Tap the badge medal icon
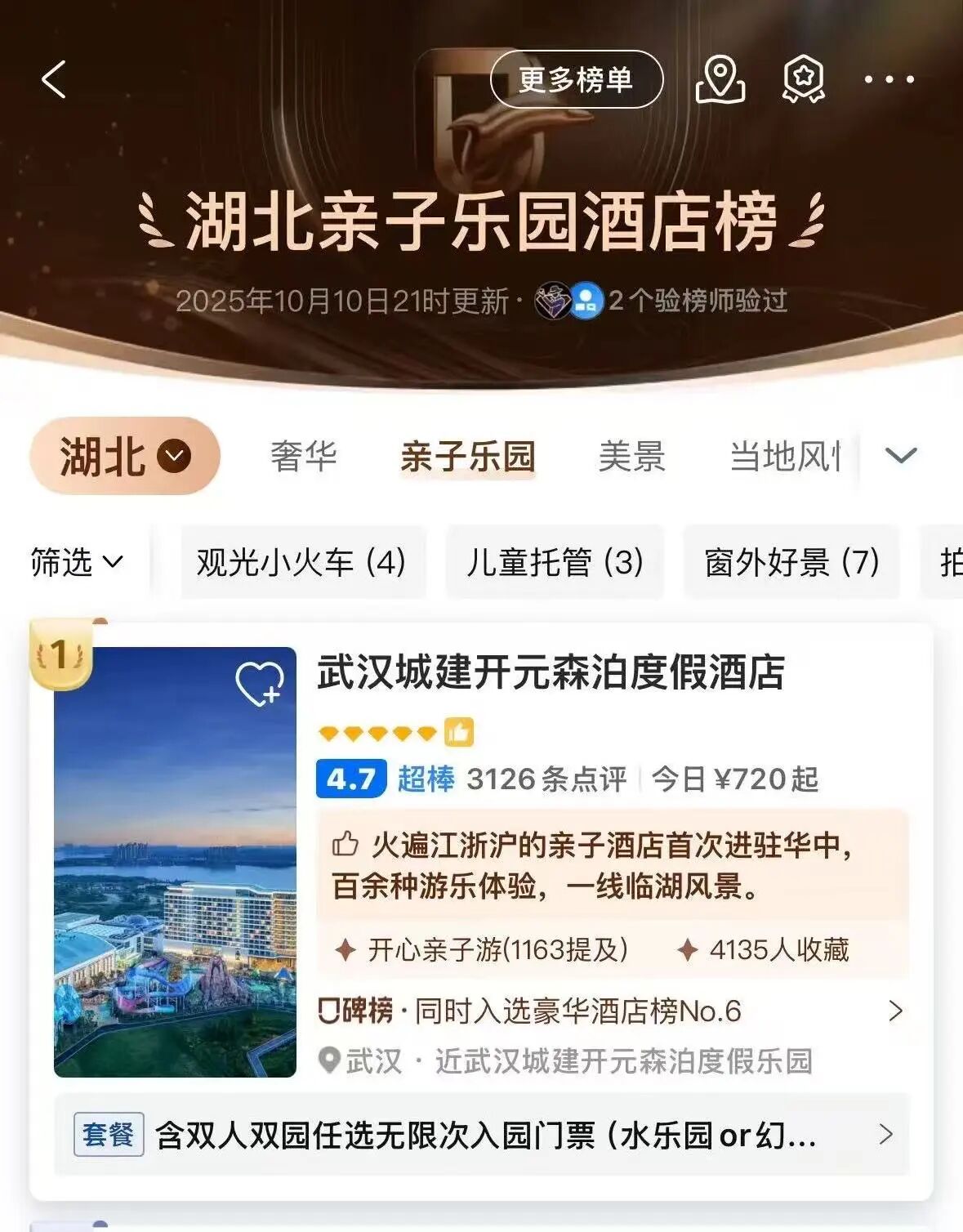963x1232 pixels. [804, 80]
